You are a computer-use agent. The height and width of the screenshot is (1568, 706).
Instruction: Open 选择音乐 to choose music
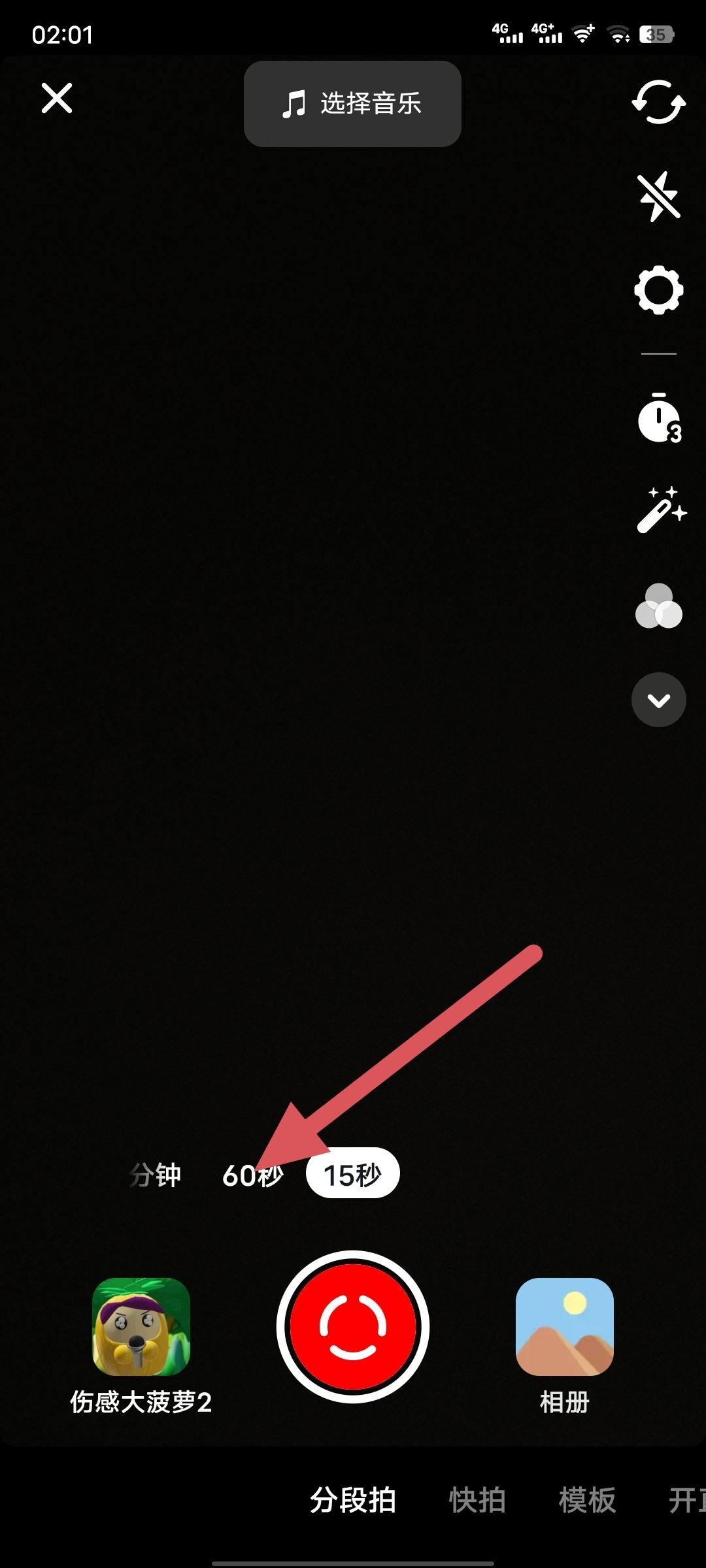[x=352, y=103]
